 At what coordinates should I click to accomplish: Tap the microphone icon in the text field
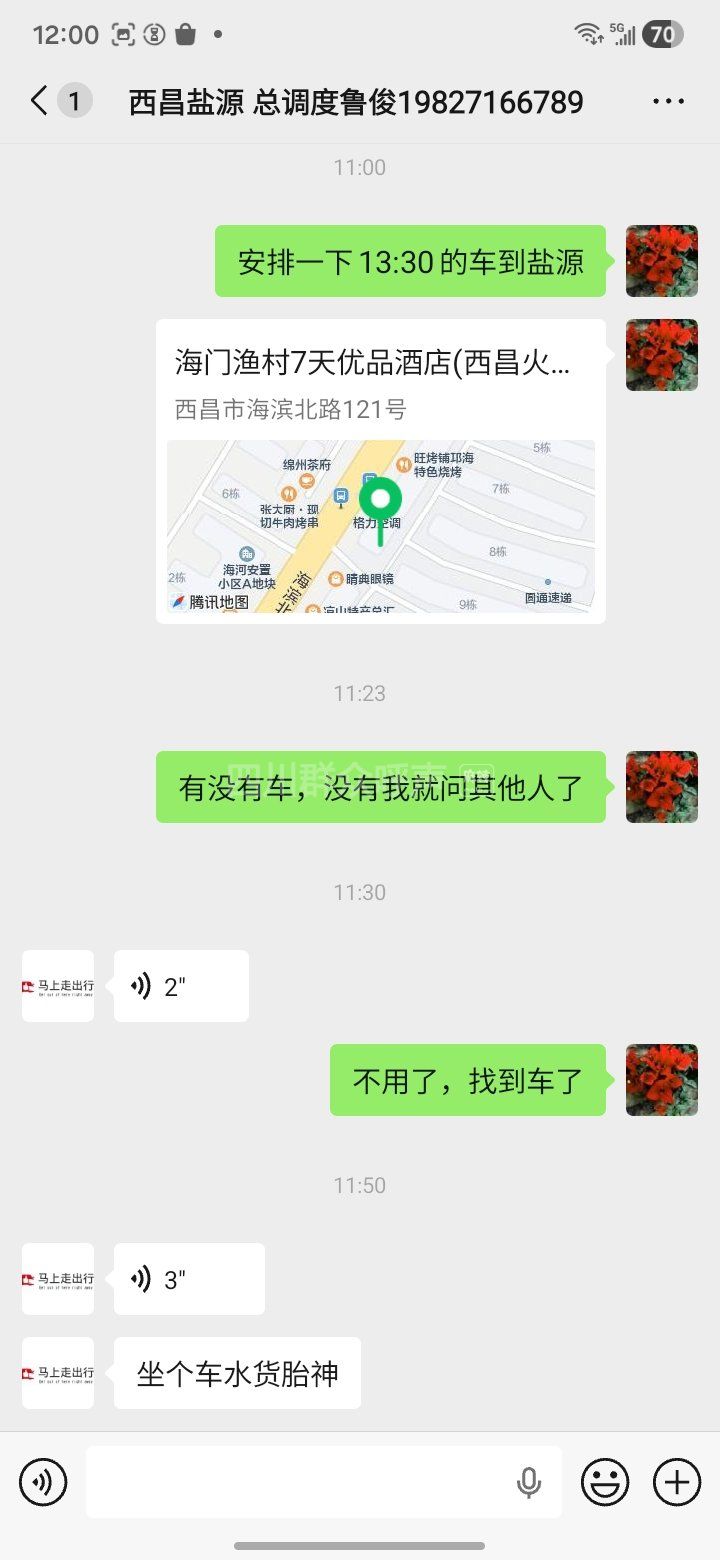click(529, 1483)
